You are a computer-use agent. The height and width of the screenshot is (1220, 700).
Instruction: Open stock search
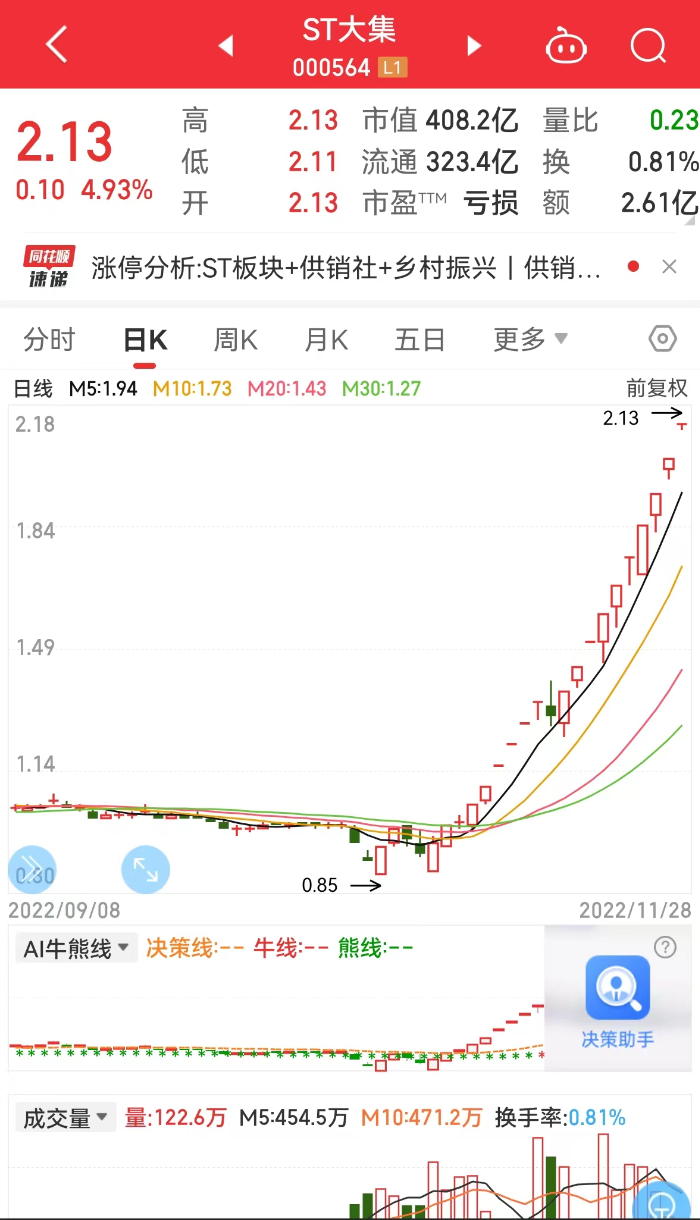tap(648, 45)
